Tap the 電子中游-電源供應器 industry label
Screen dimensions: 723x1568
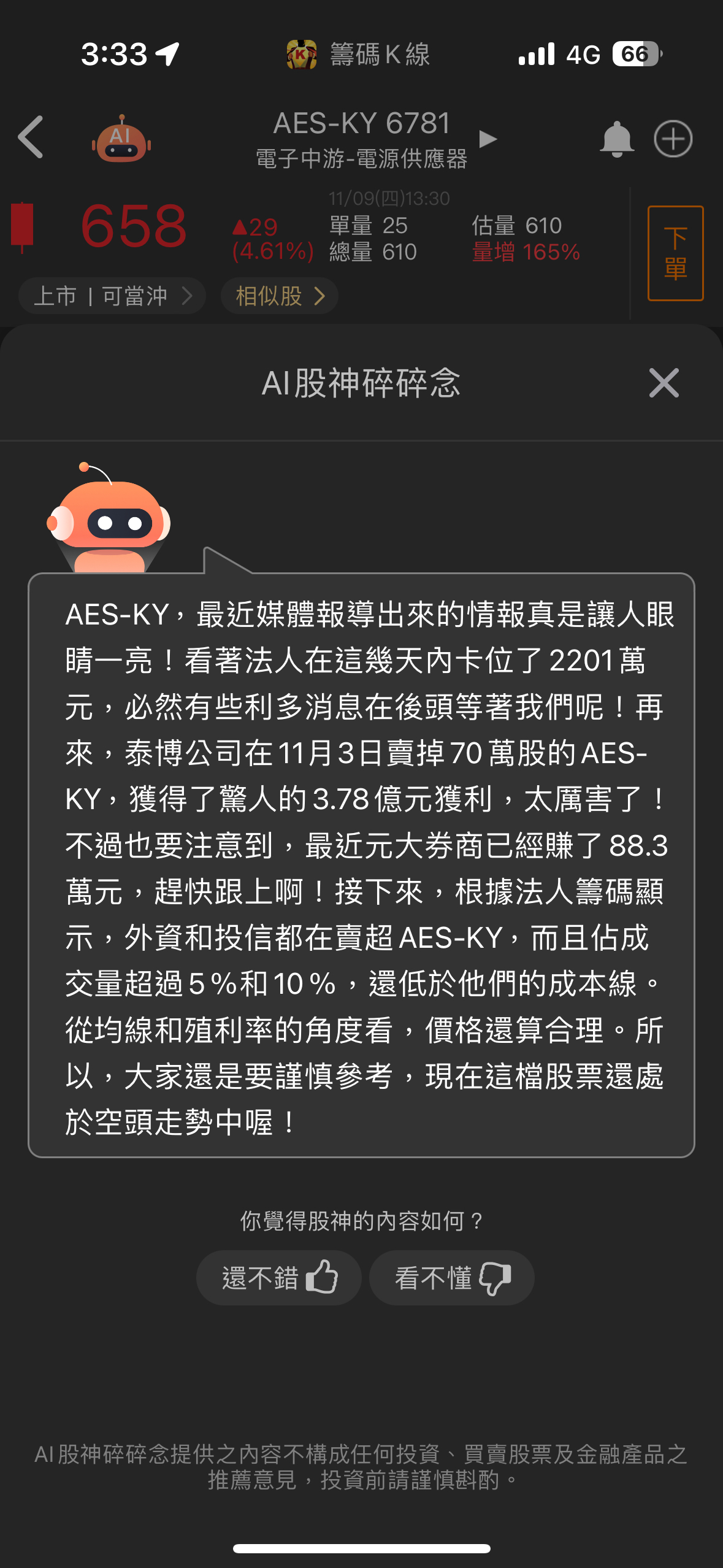[x=361, y=159]
